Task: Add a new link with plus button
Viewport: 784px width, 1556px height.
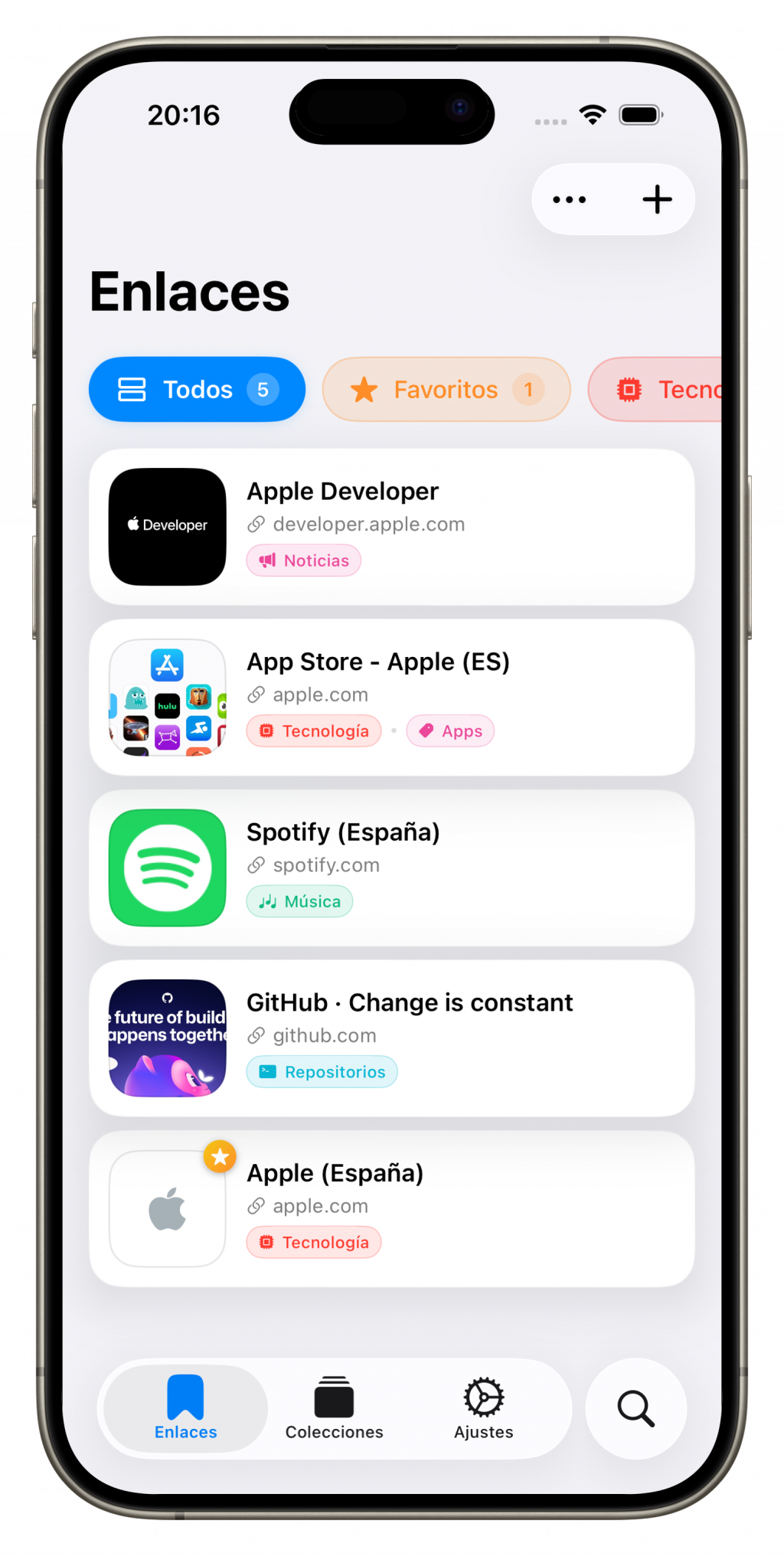Action: click(x=657, y=200)
